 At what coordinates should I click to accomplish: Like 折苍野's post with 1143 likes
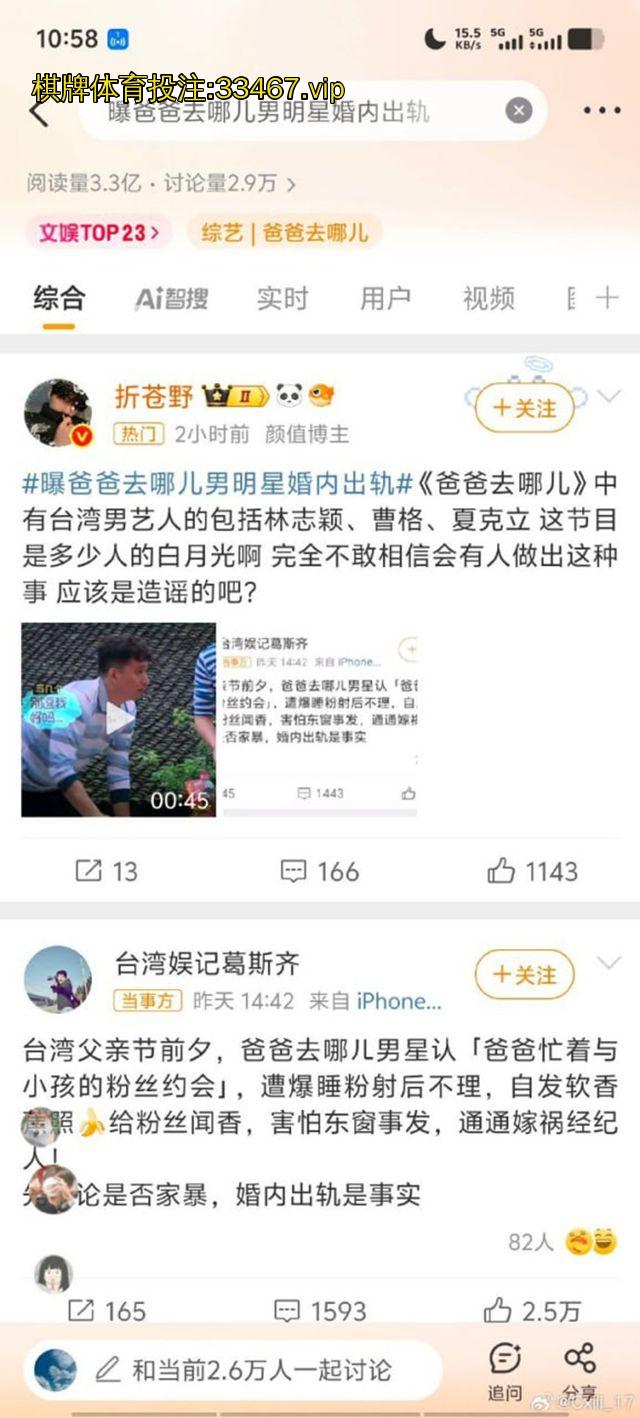click(532, 871)
